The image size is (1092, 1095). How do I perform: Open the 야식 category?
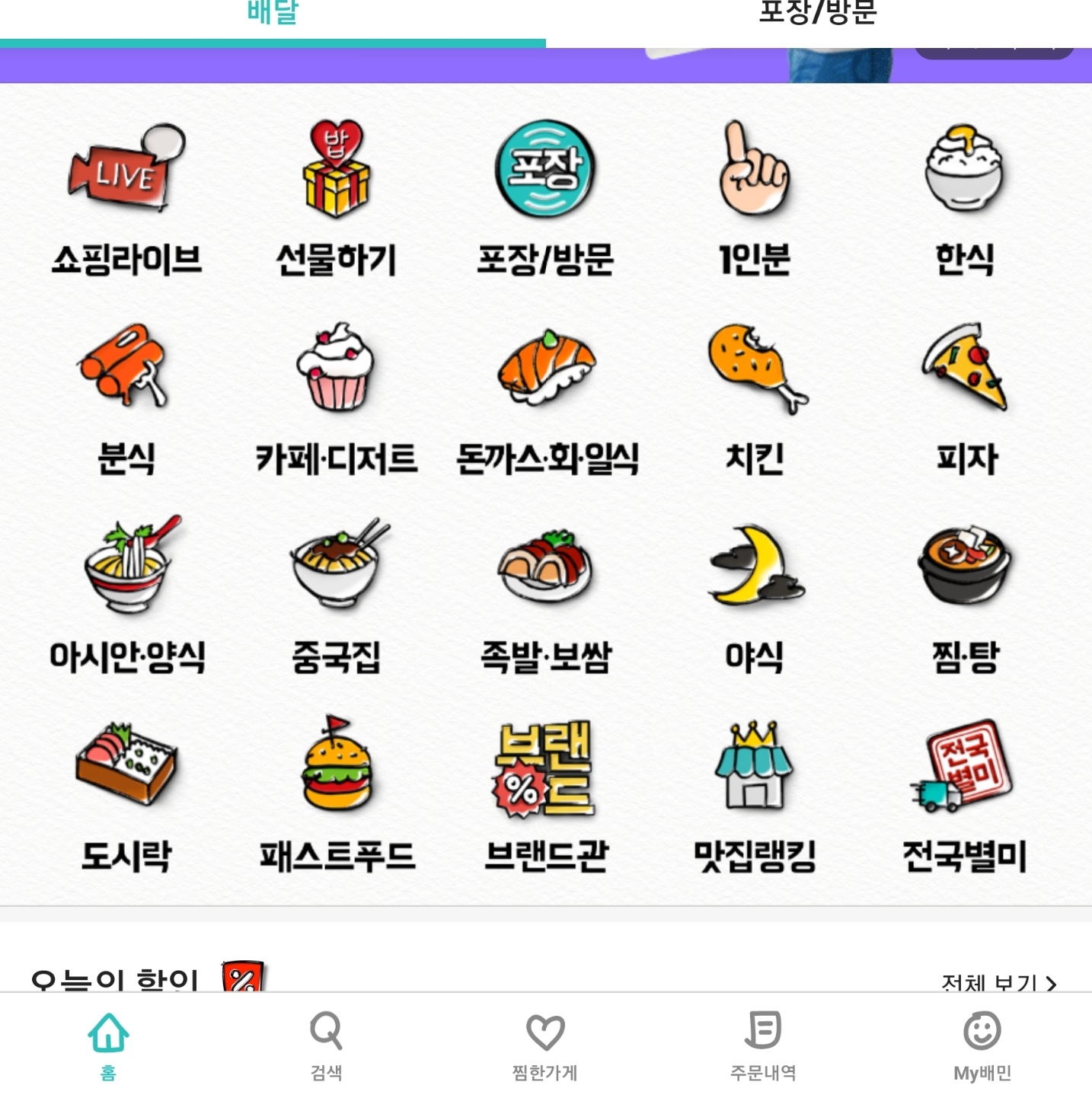[755, 597]
